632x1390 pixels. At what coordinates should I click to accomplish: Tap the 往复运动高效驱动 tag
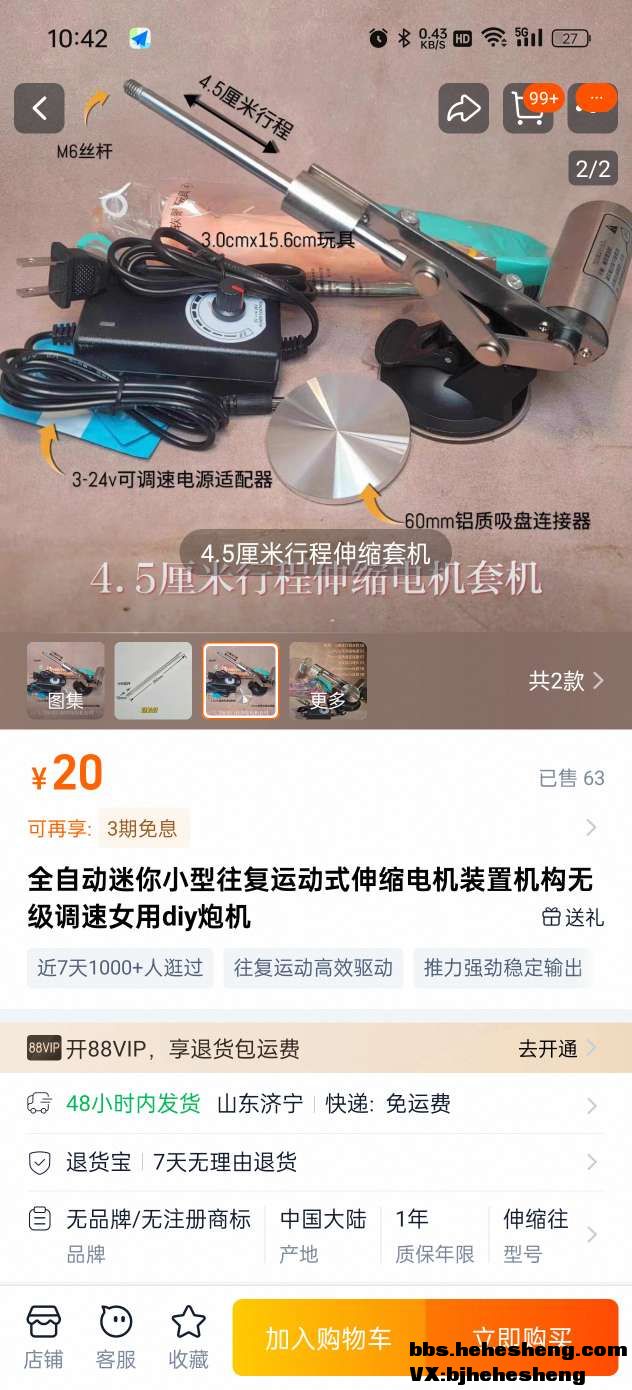313,968
